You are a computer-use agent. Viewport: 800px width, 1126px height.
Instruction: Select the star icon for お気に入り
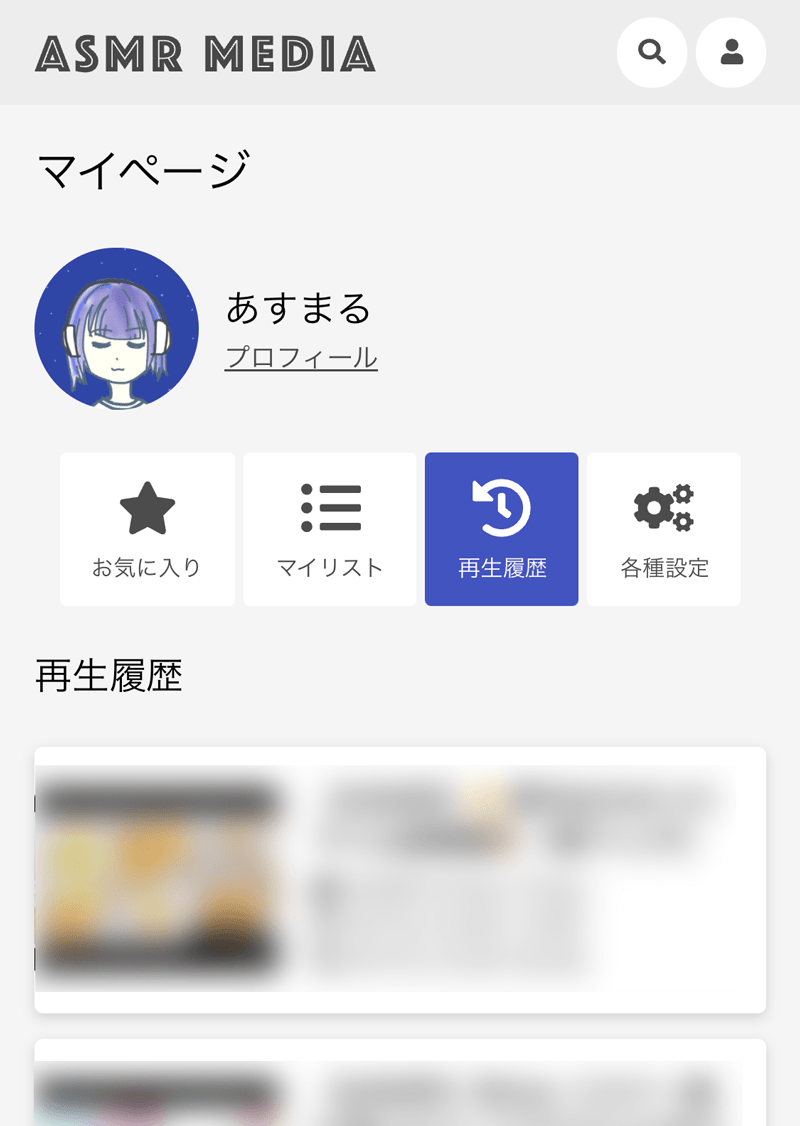click(x=147, y=505)
